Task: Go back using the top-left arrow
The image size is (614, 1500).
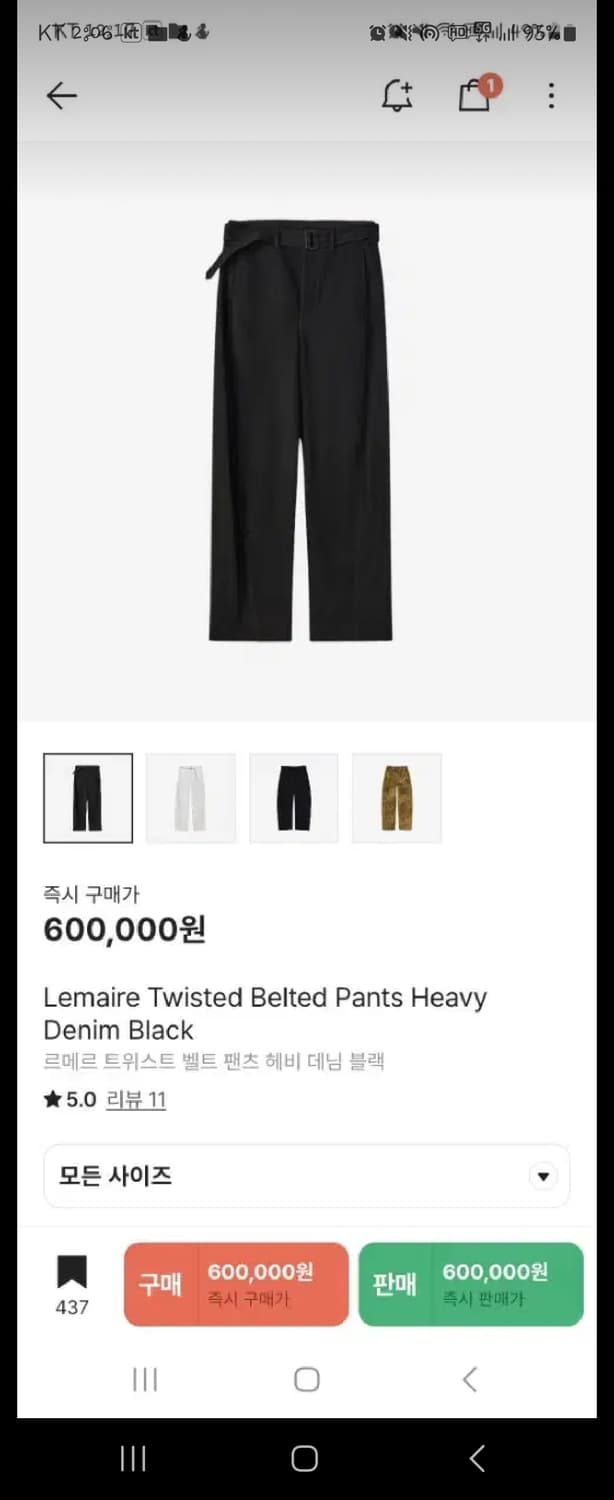Action: click(62, 96)
